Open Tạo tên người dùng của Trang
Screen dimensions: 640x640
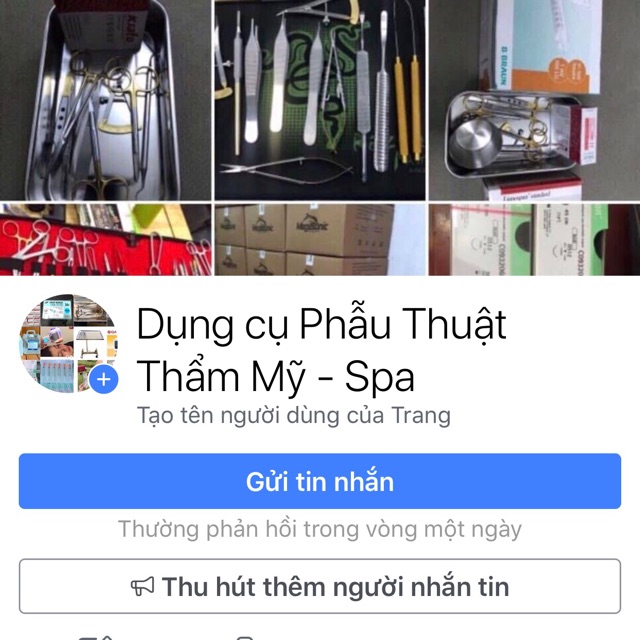coord(293,415)
